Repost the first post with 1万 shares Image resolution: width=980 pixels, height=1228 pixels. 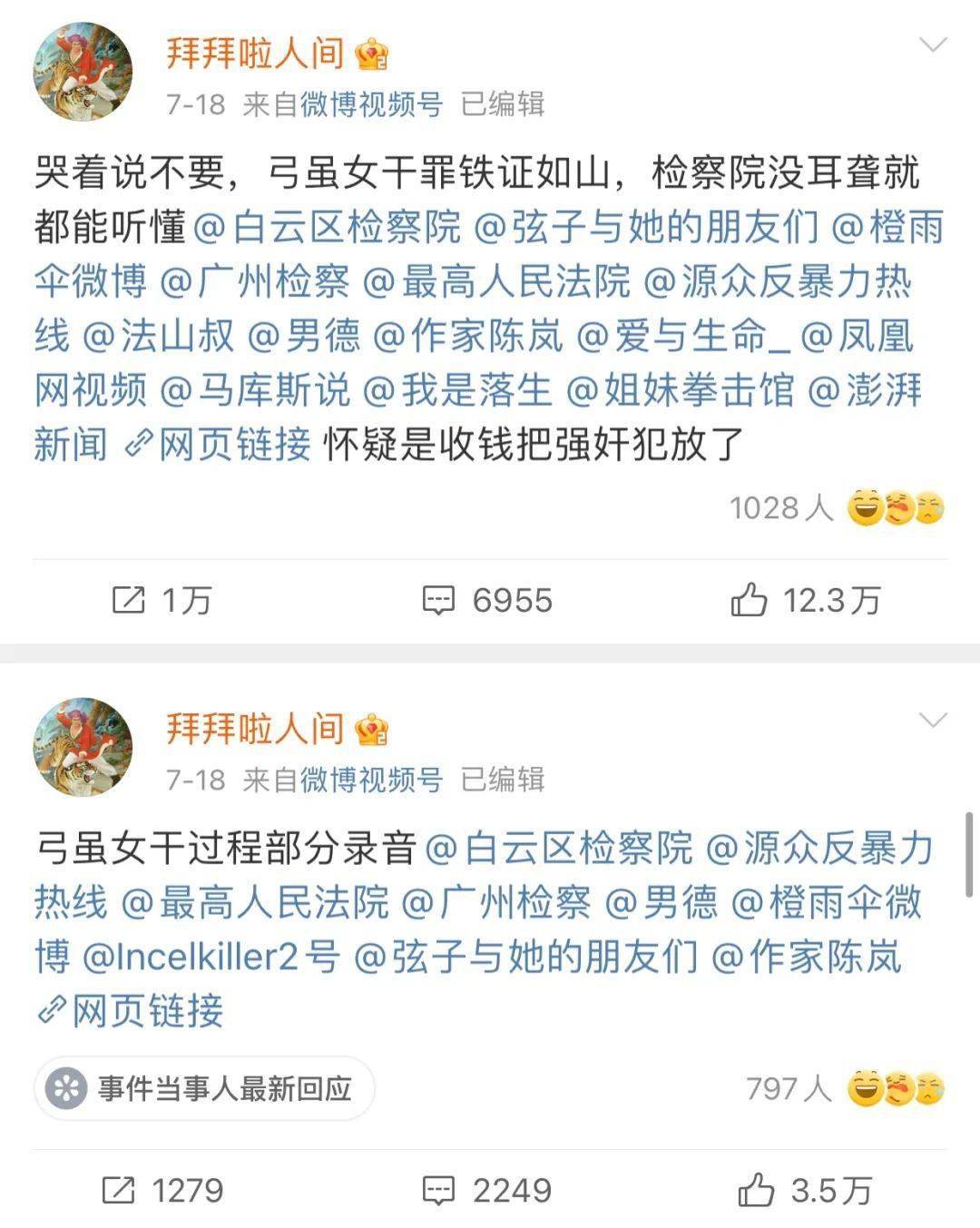(x=162, y=600)
